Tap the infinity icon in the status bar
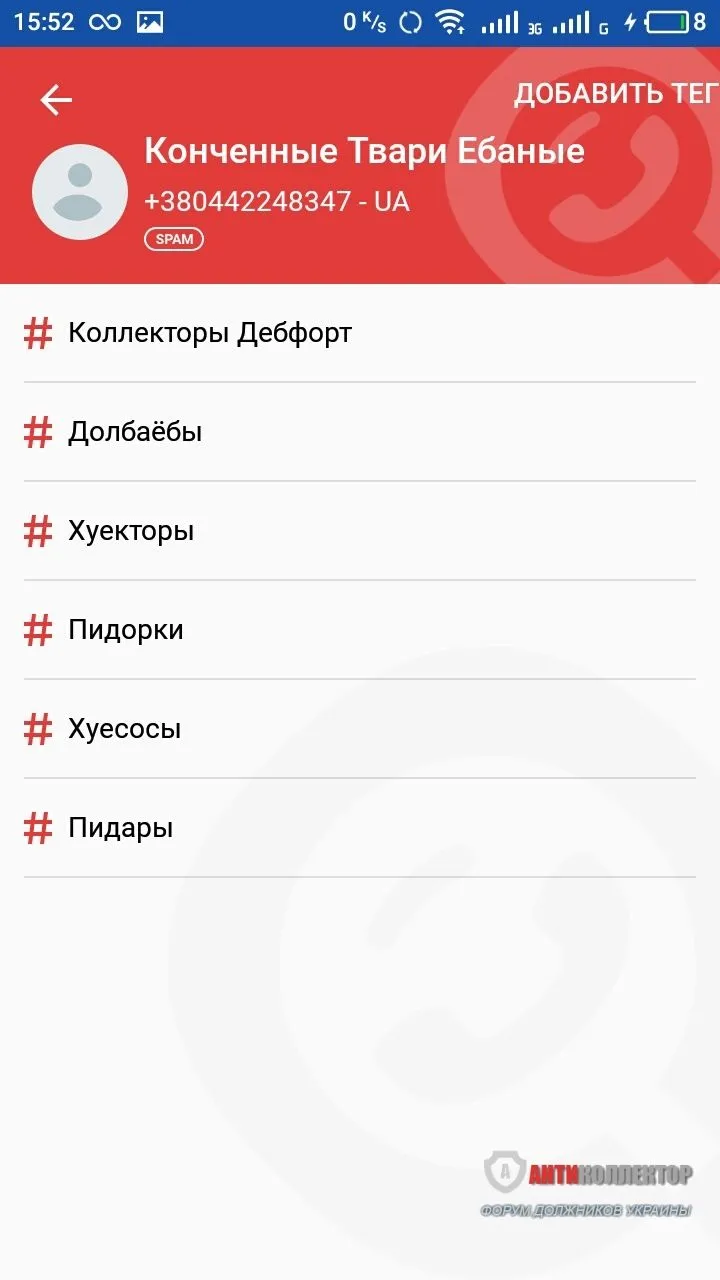 pyautogui.click(x=103, y=20)
